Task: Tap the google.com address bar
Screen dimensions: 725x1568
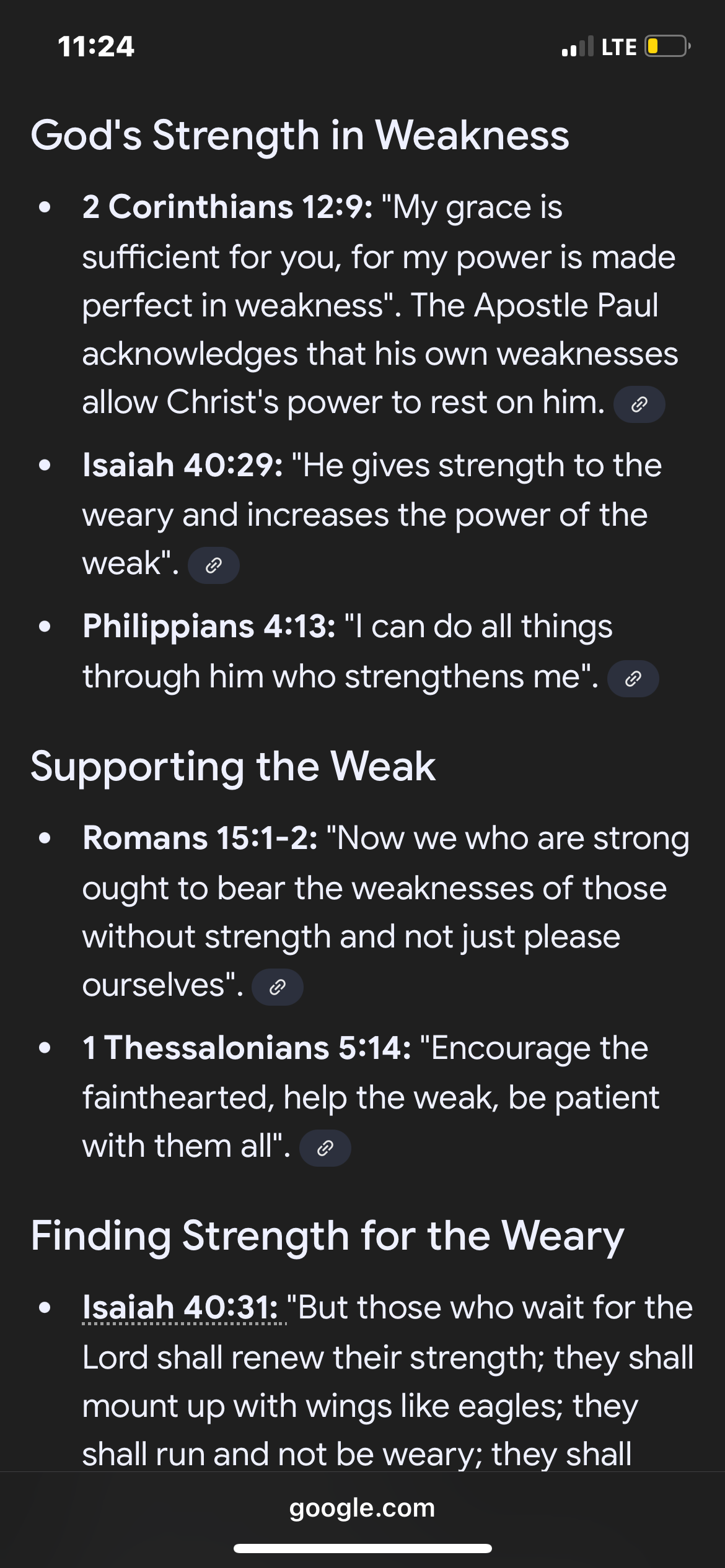Action: 362,1508
